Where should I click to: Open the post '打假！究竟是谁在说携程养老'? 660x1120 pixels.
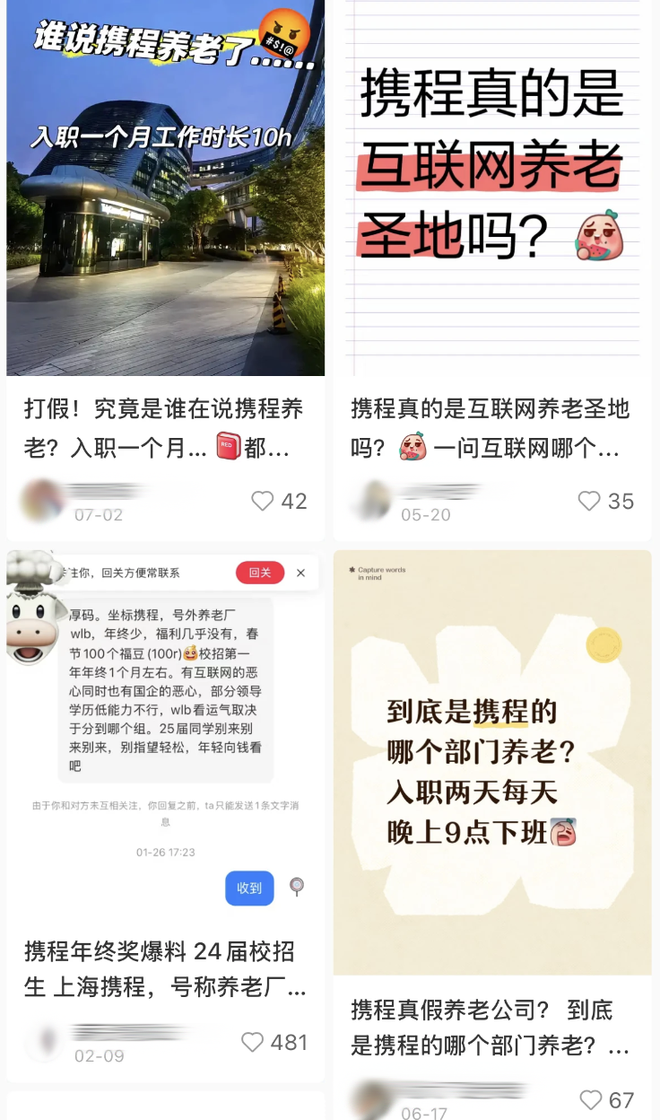click(164, 427)
